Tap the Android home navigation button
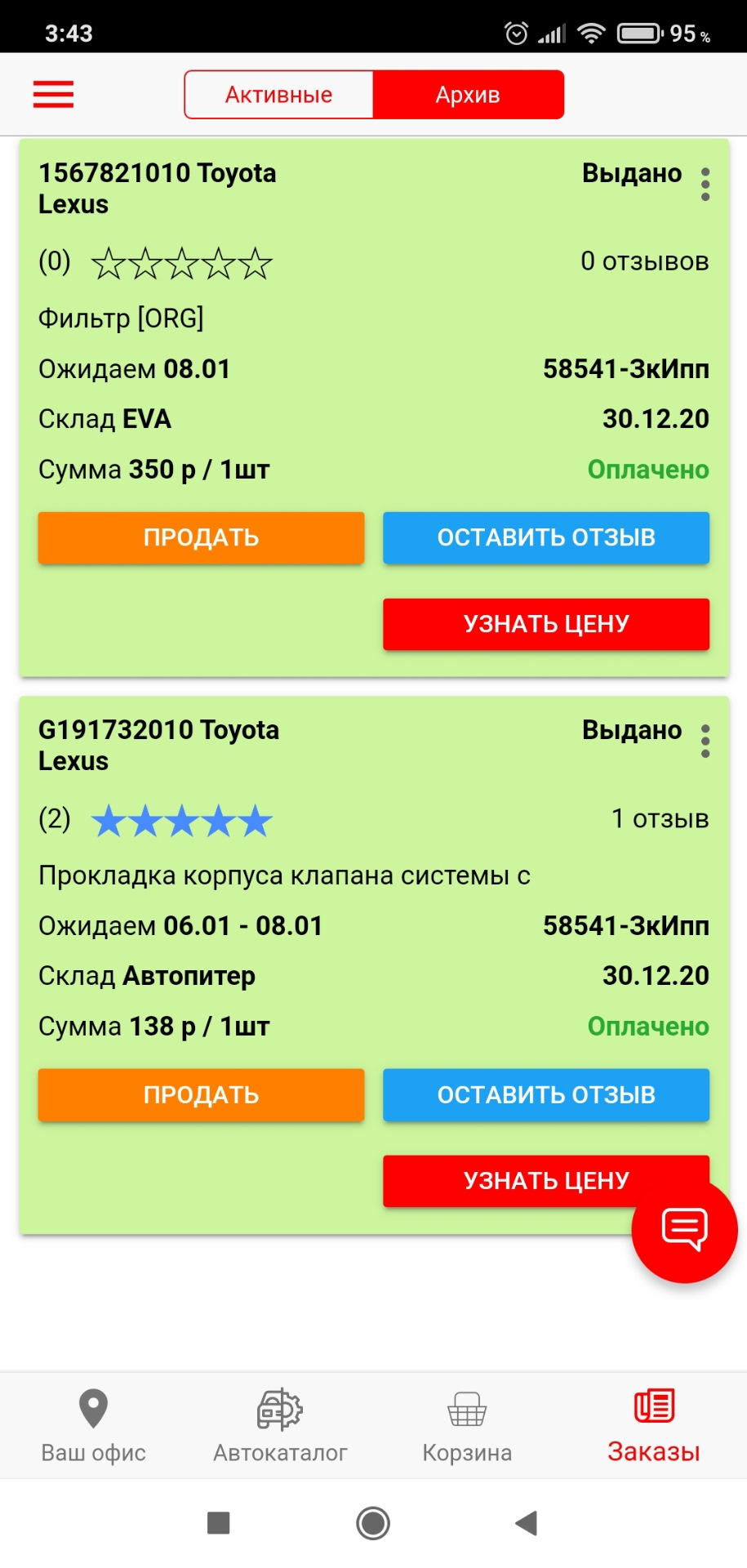The height and width of the screenshot is (1568, 747). (373, 1522)
